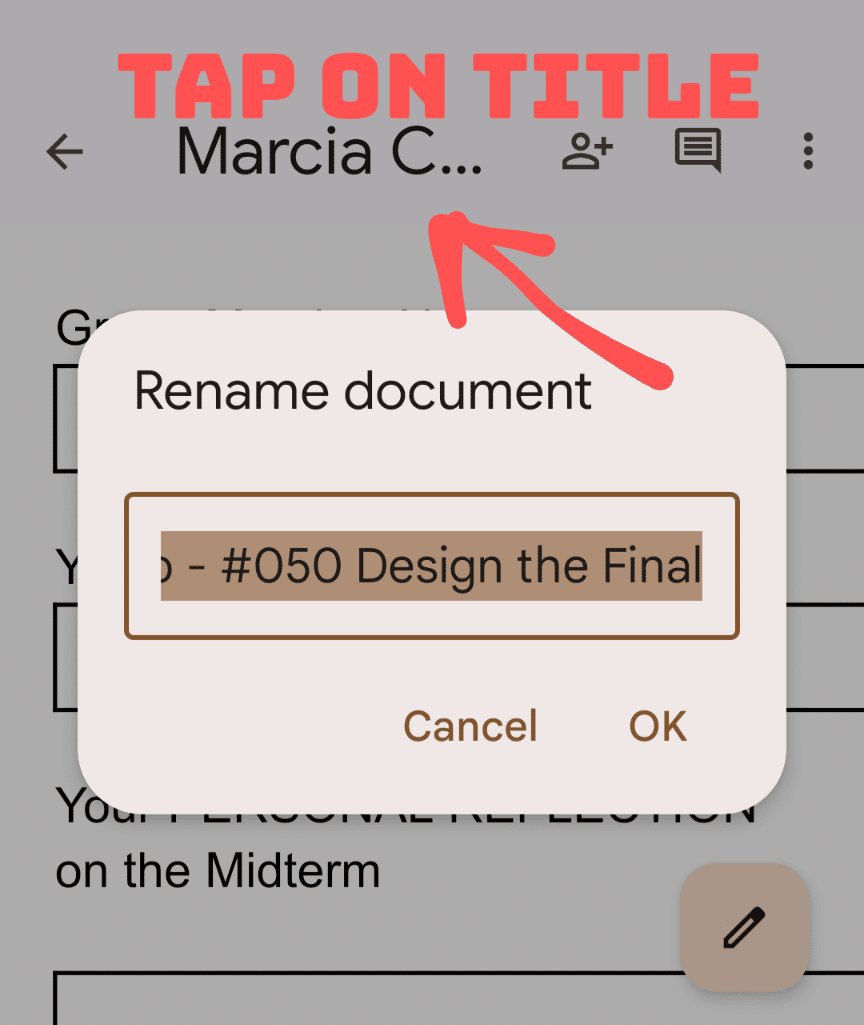864x1025 pixels.
Task: Tap the document name text field
Action: click(x=431, y=566)
